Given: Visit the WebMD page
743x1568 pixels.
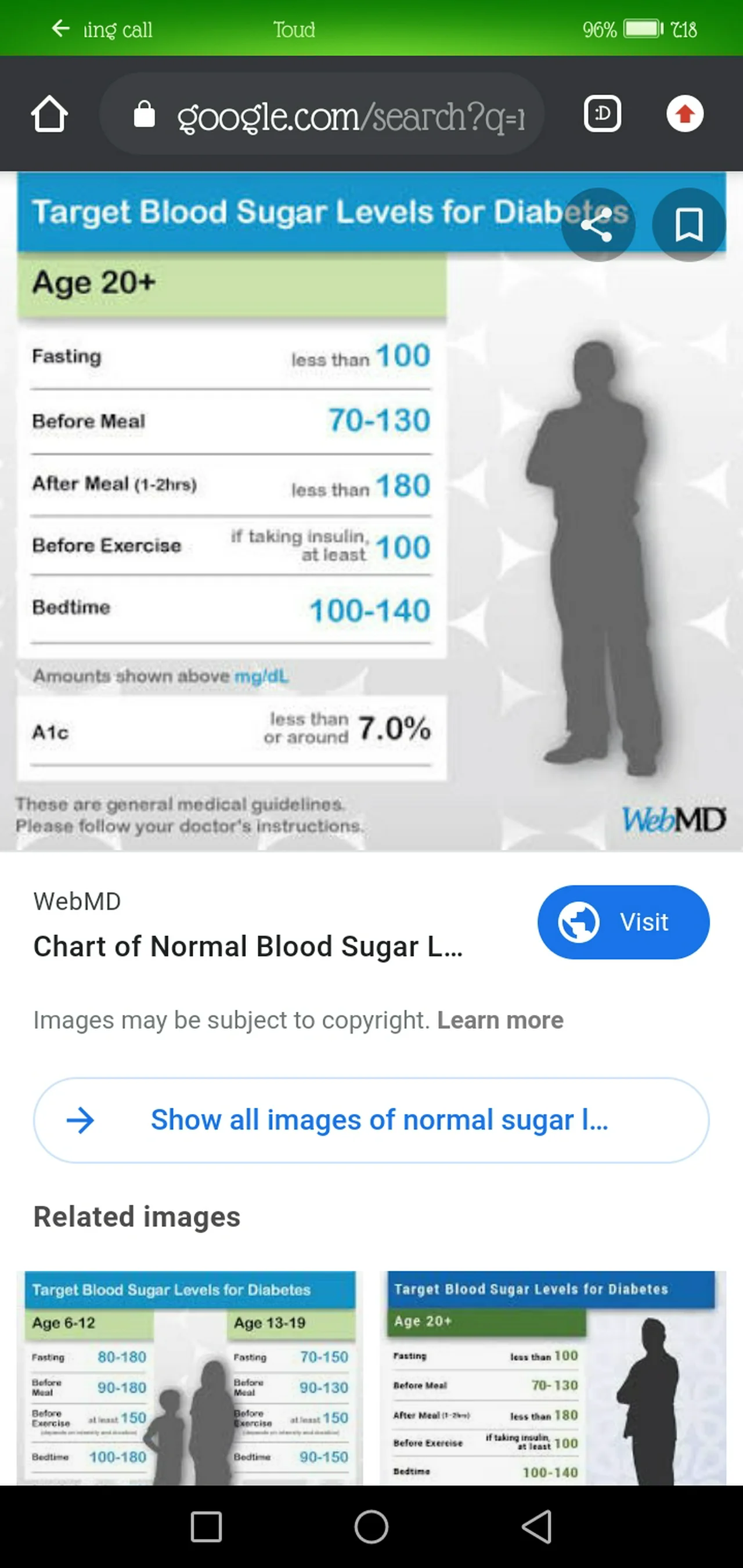Looking at the screenshot, I should [x=623, y=922].
